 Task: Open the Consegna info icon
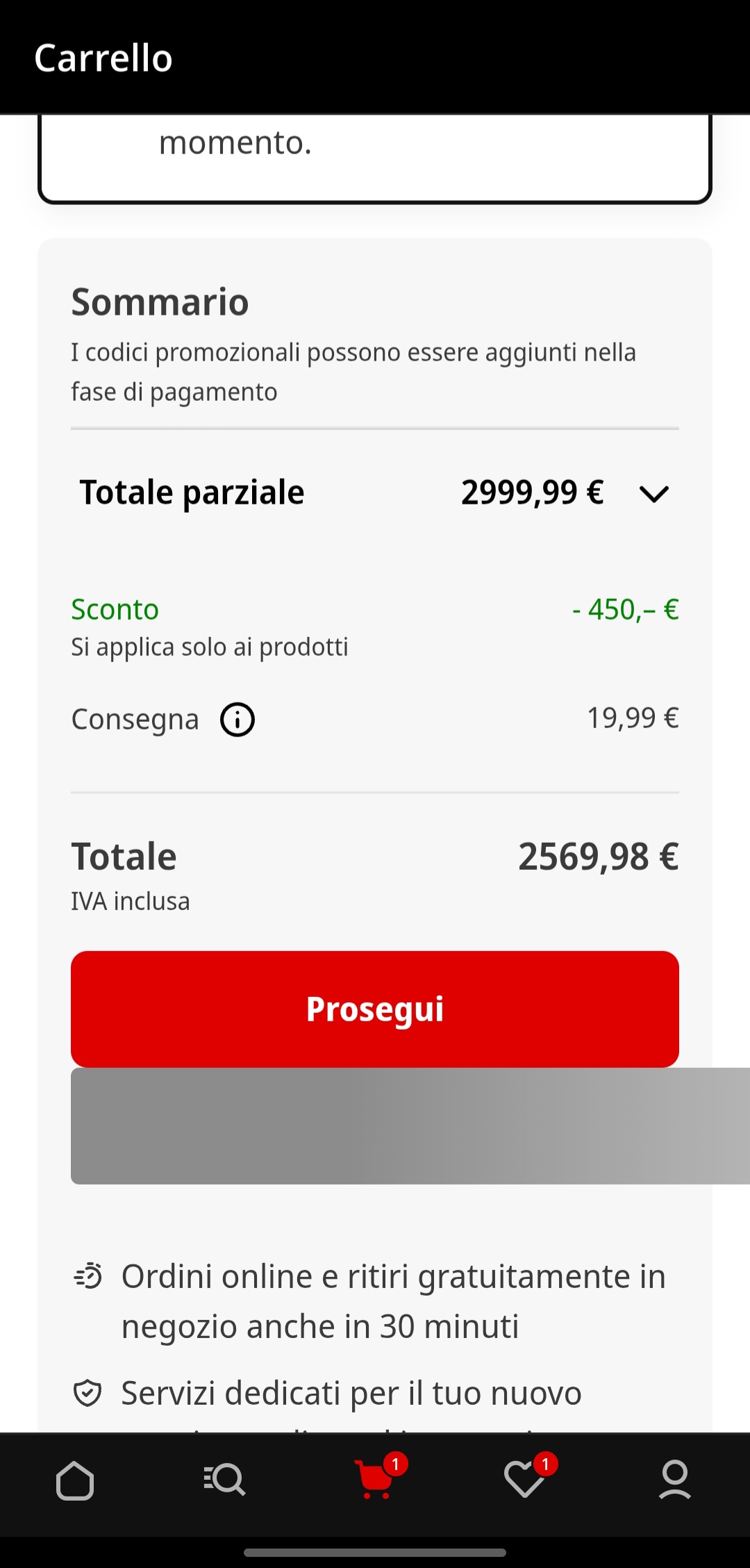coord(237,719)
